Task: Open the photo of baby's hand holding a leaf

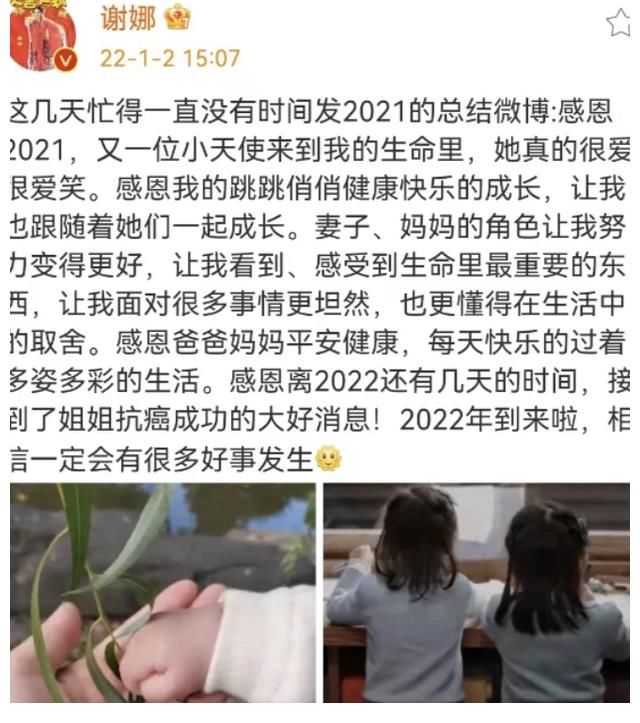Action: pos(162,593)
